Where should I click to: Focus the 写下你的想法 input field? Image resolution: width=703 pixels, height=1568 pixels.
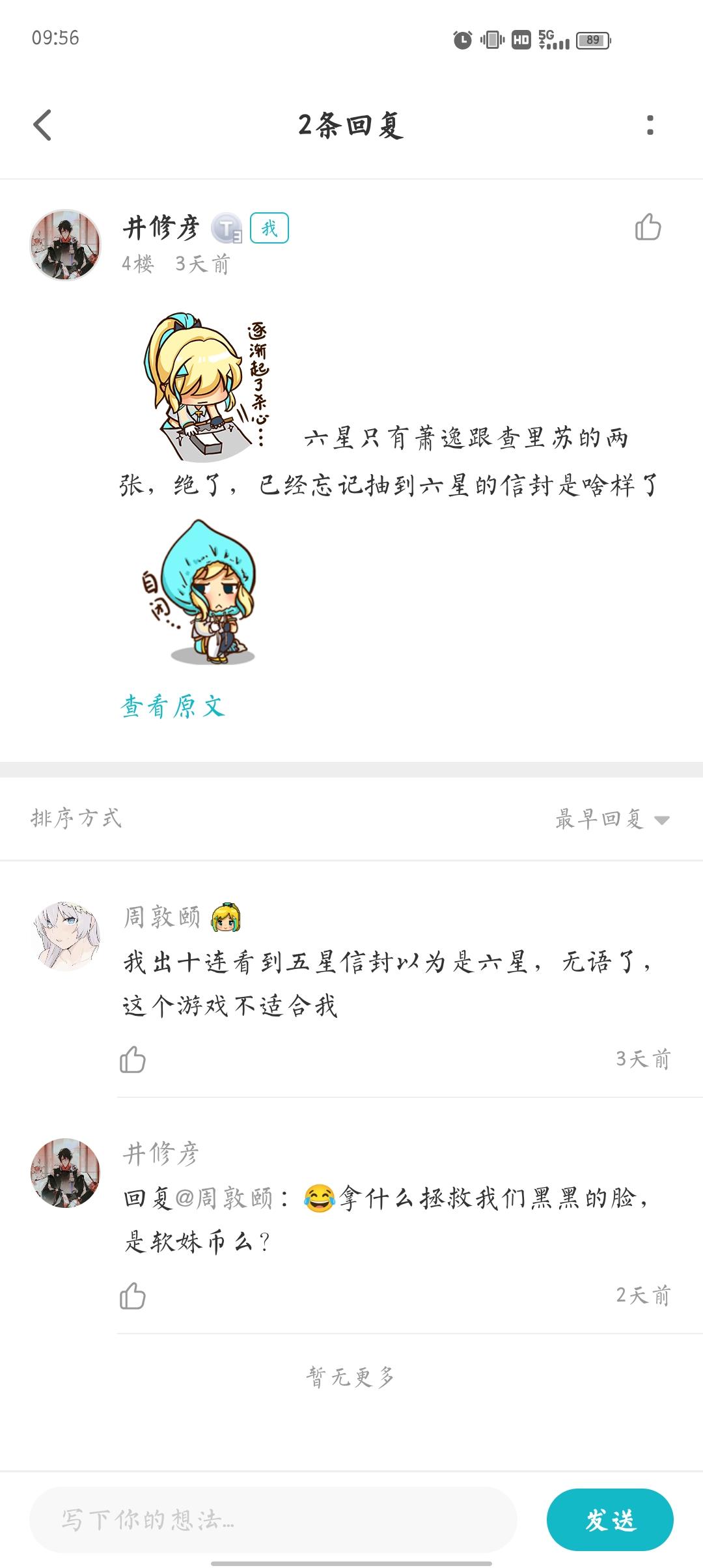273,1520
